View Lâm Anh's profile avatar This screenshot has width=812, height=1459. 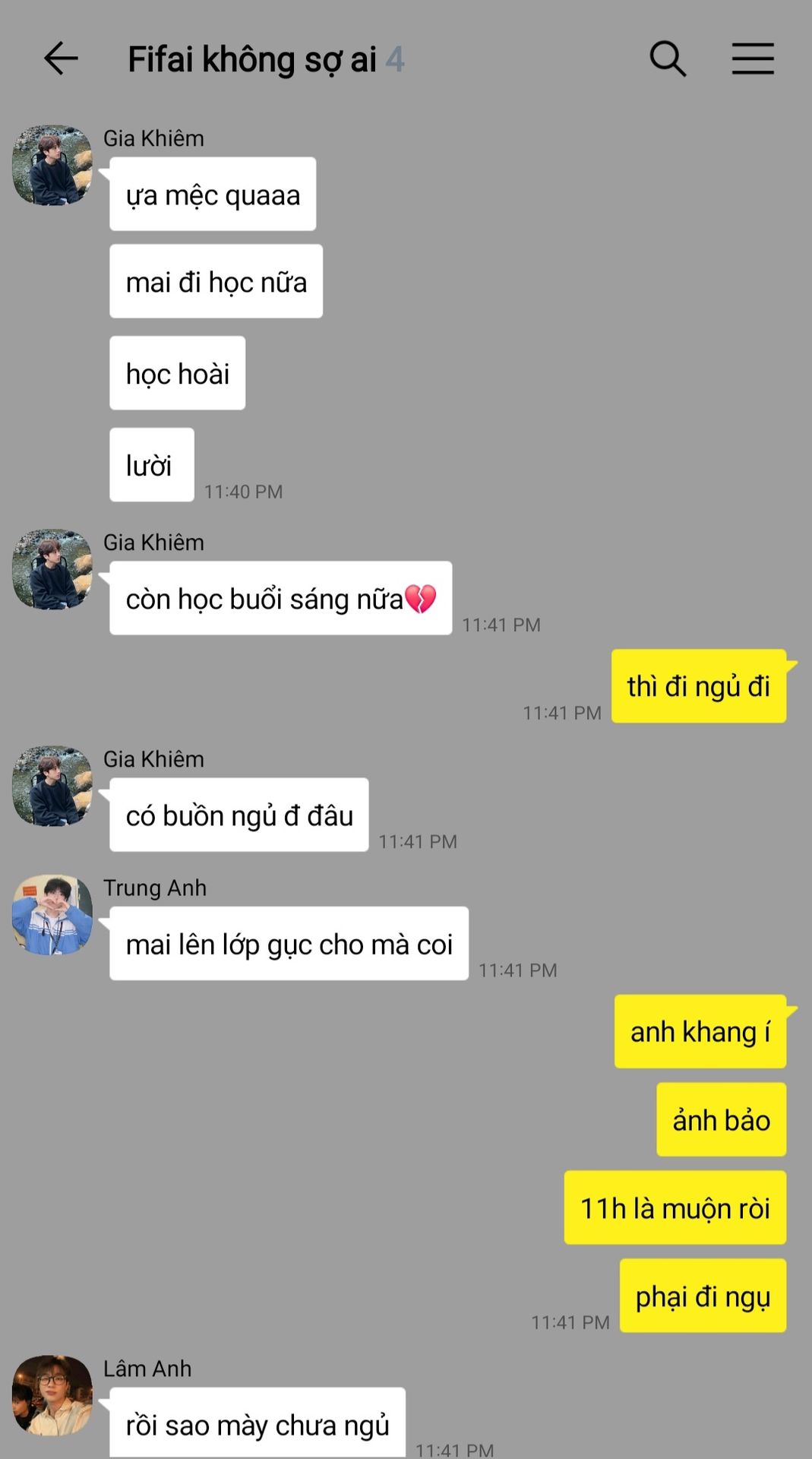[52, 1395]
